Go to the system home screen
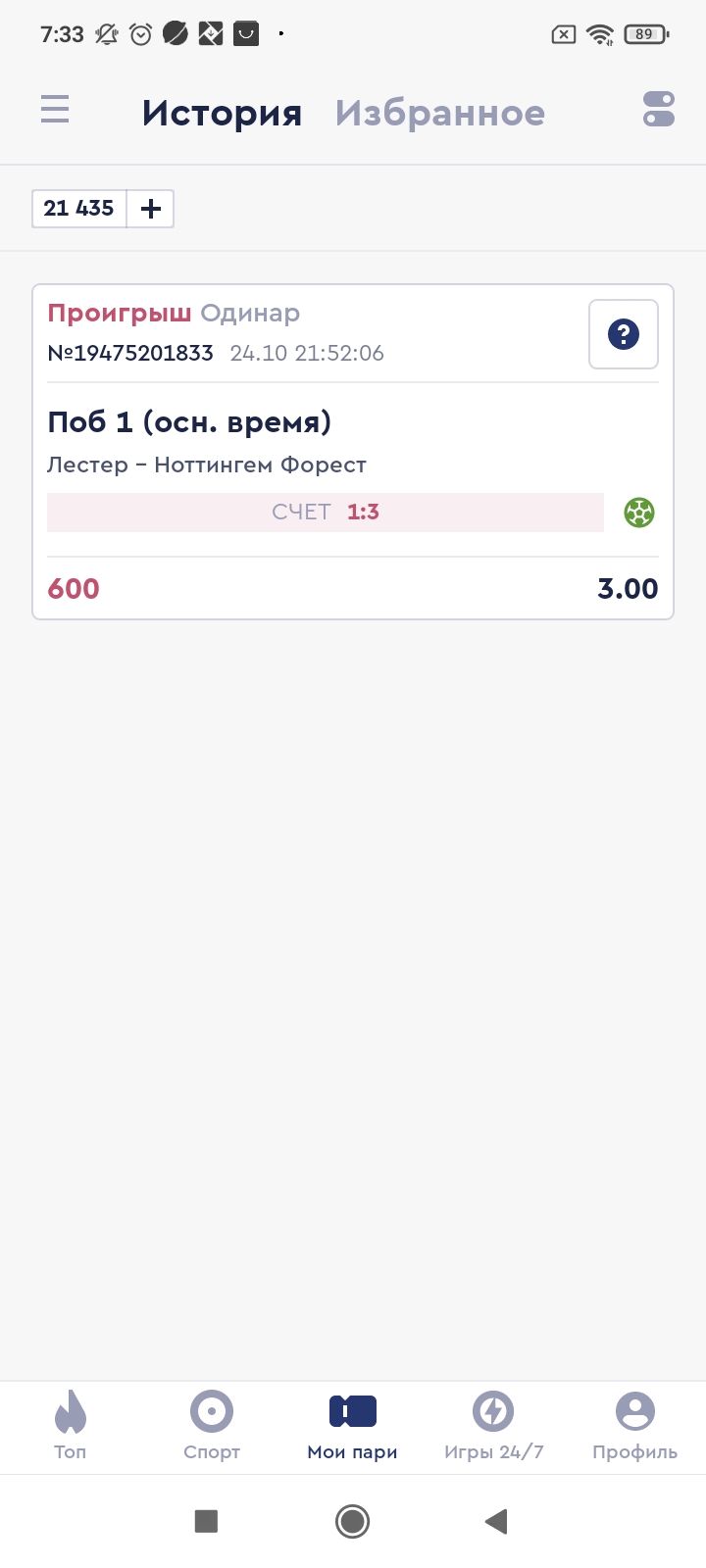 (x=352, y=1521)
